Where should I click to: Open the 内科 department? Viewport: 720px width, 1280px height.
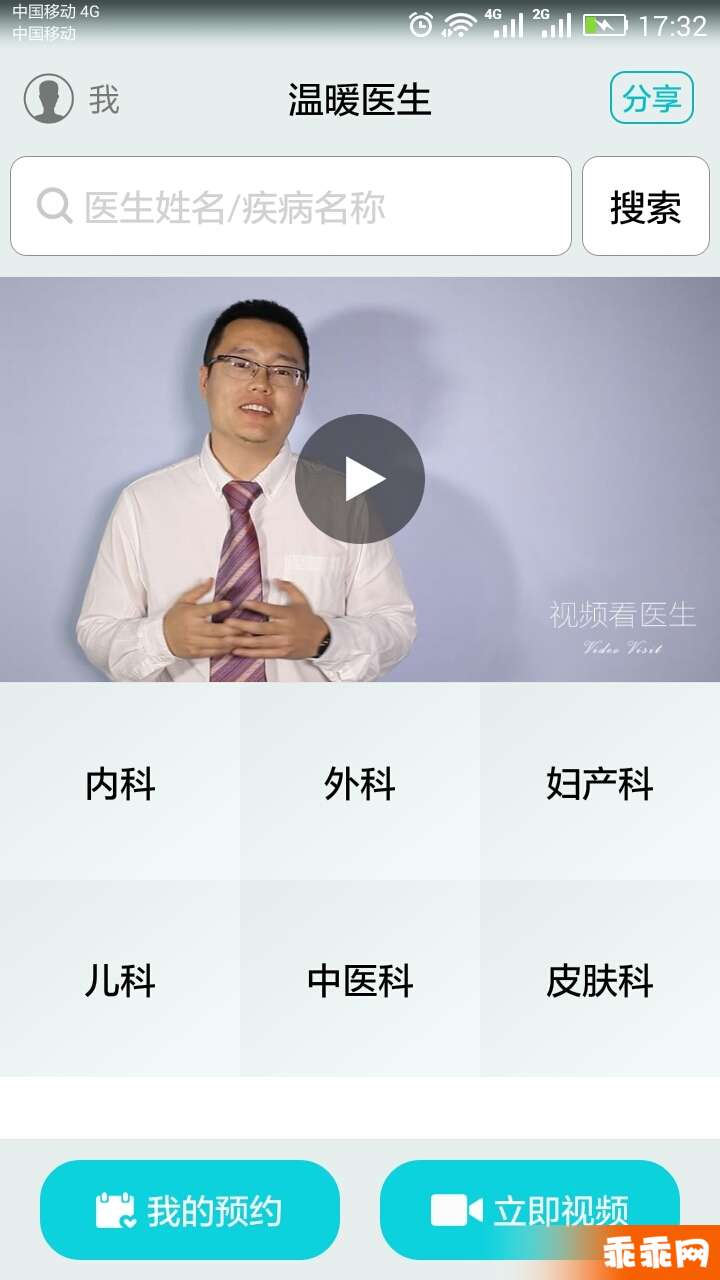(120, 783)
